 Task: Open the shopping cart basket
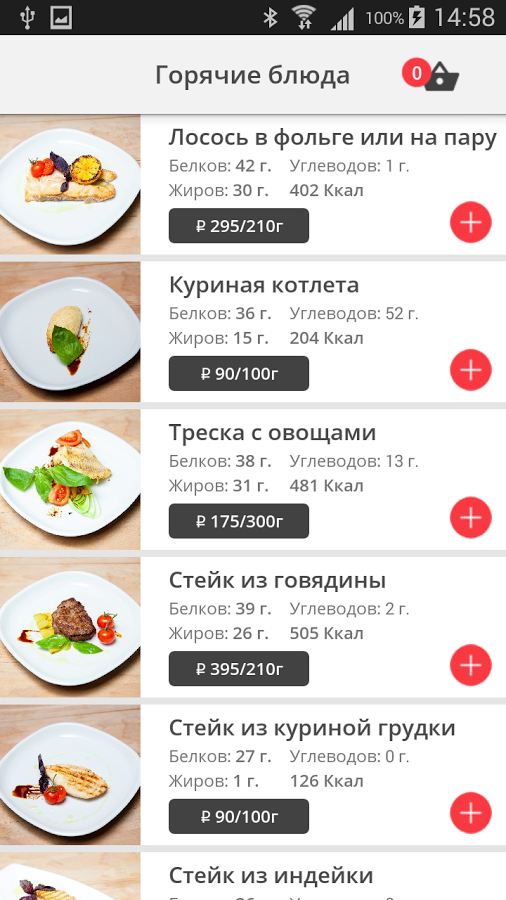click(x=439, y=76)
